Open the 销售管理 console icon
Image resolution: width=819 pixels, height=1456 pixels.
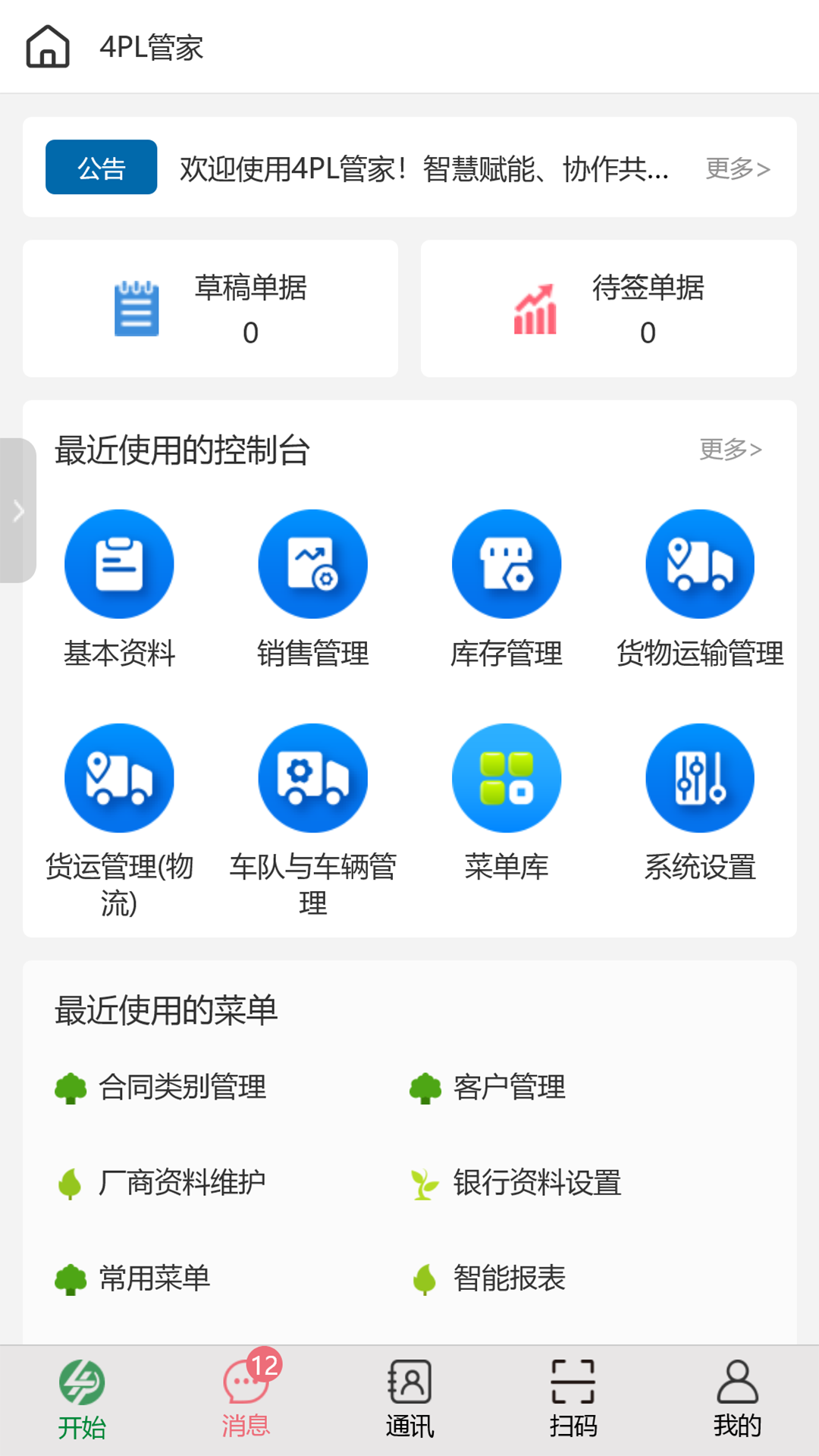[312, 563]
